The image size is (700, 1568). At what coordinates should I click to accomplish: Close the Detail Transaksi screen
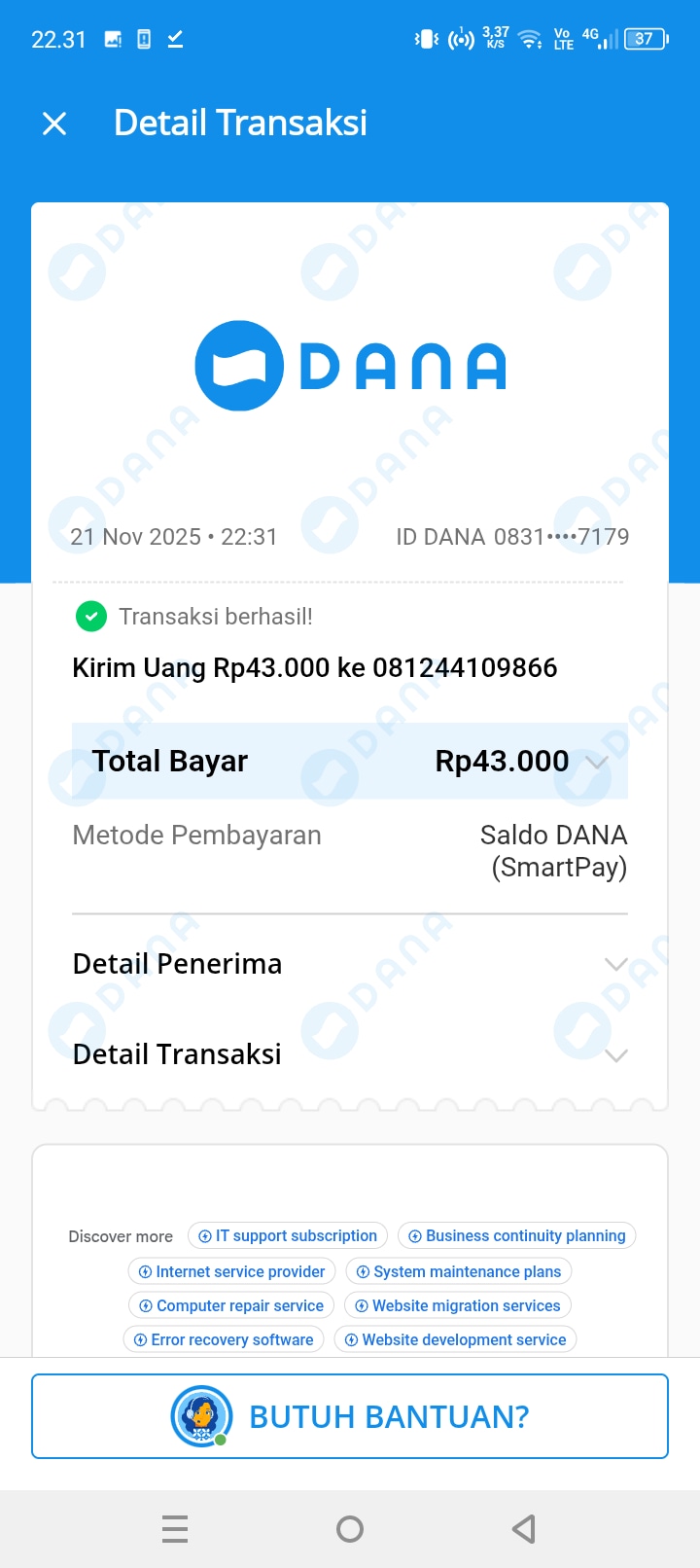54,124
